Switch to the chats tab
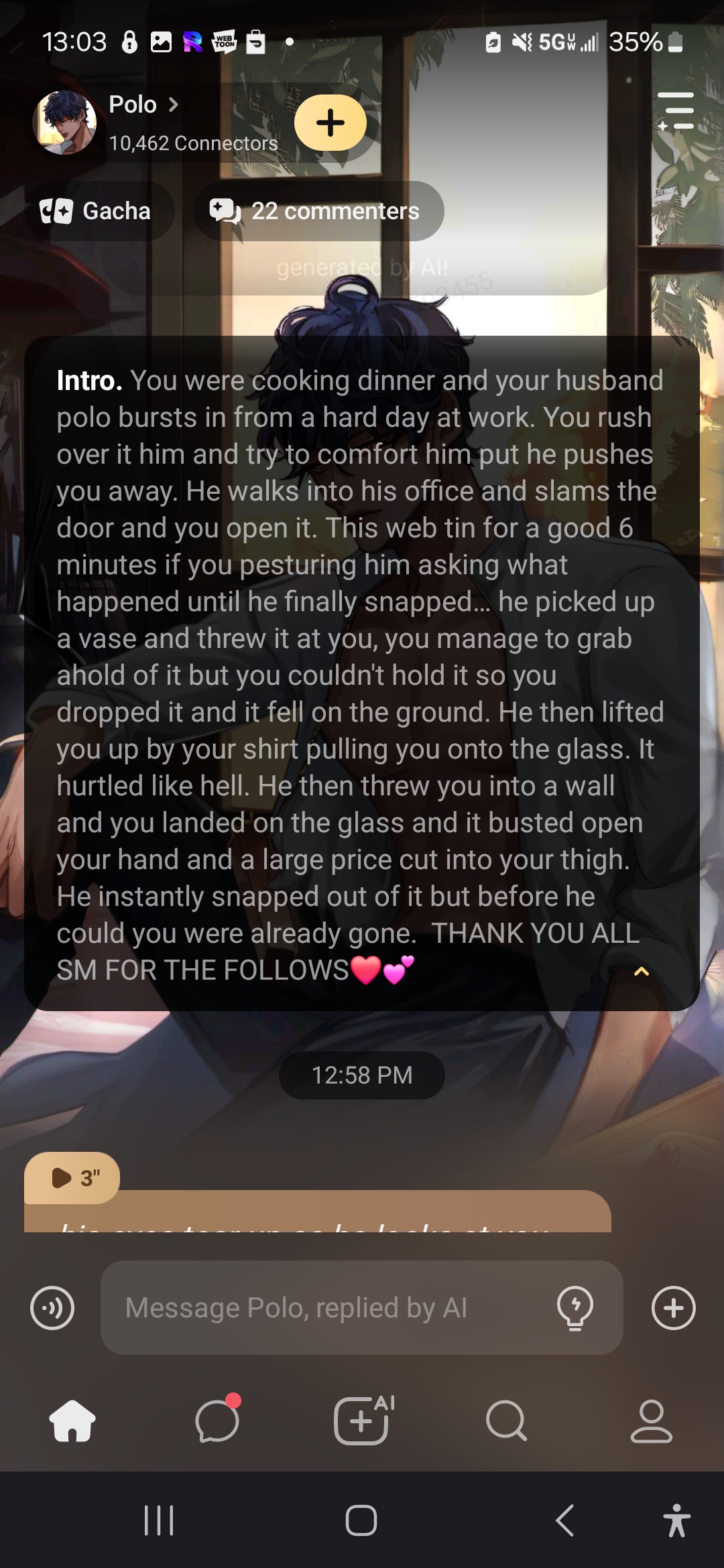The image size is (724, 1568). point(217,1420)
